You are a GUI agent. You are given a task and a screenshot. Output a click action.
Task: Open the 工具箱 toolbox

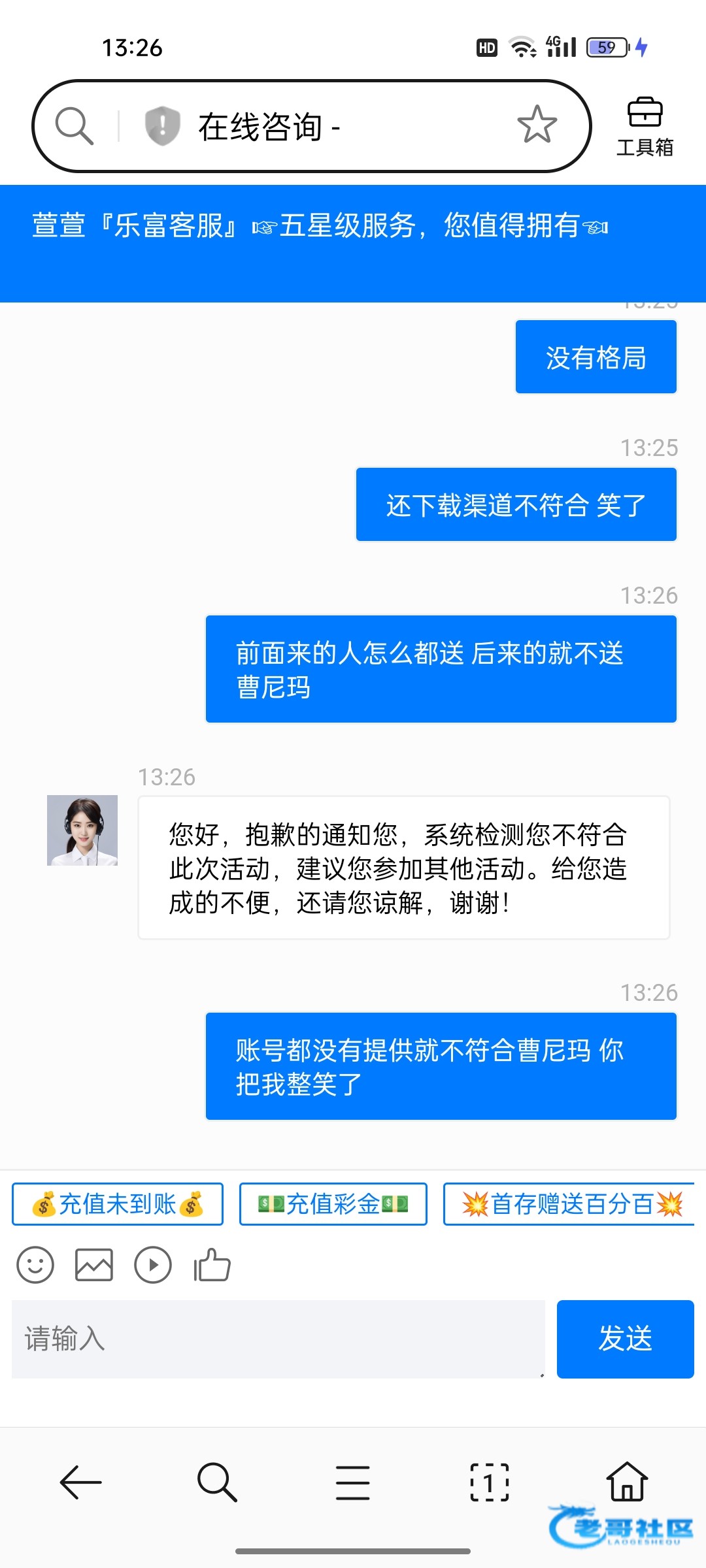point(645,127)
